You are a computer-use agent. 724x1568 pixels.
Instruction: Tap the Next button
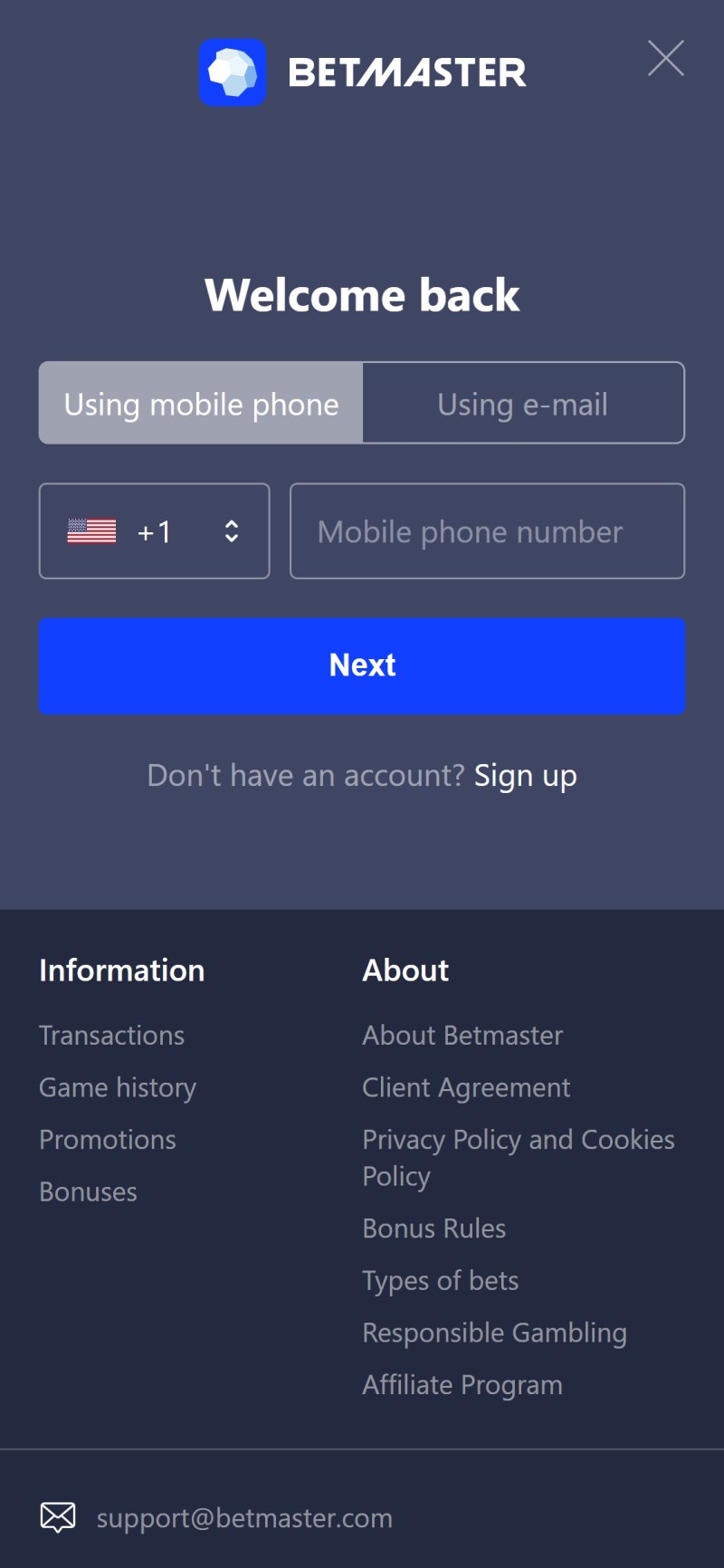pyautogui.click(x=362, y=665)
